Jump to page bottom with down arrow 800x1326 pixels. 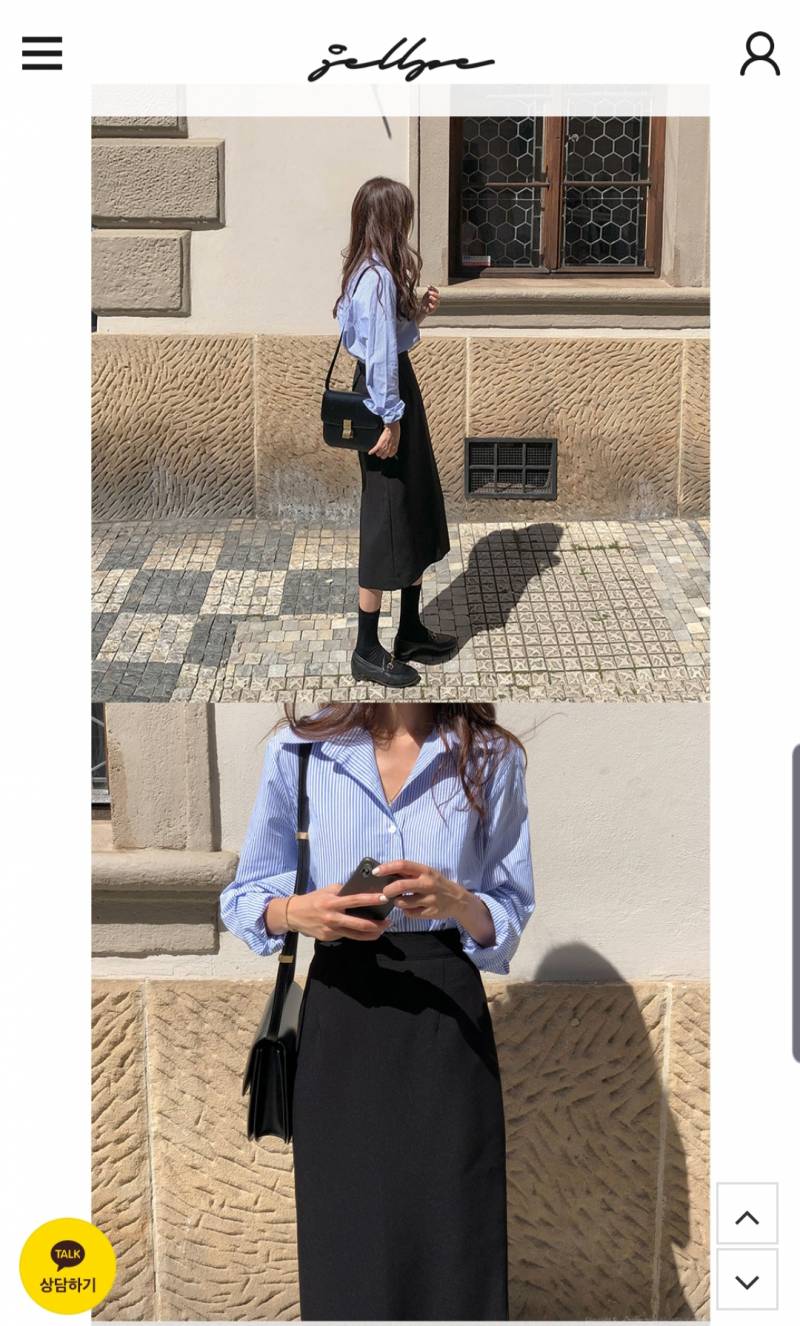[747, 1280]
